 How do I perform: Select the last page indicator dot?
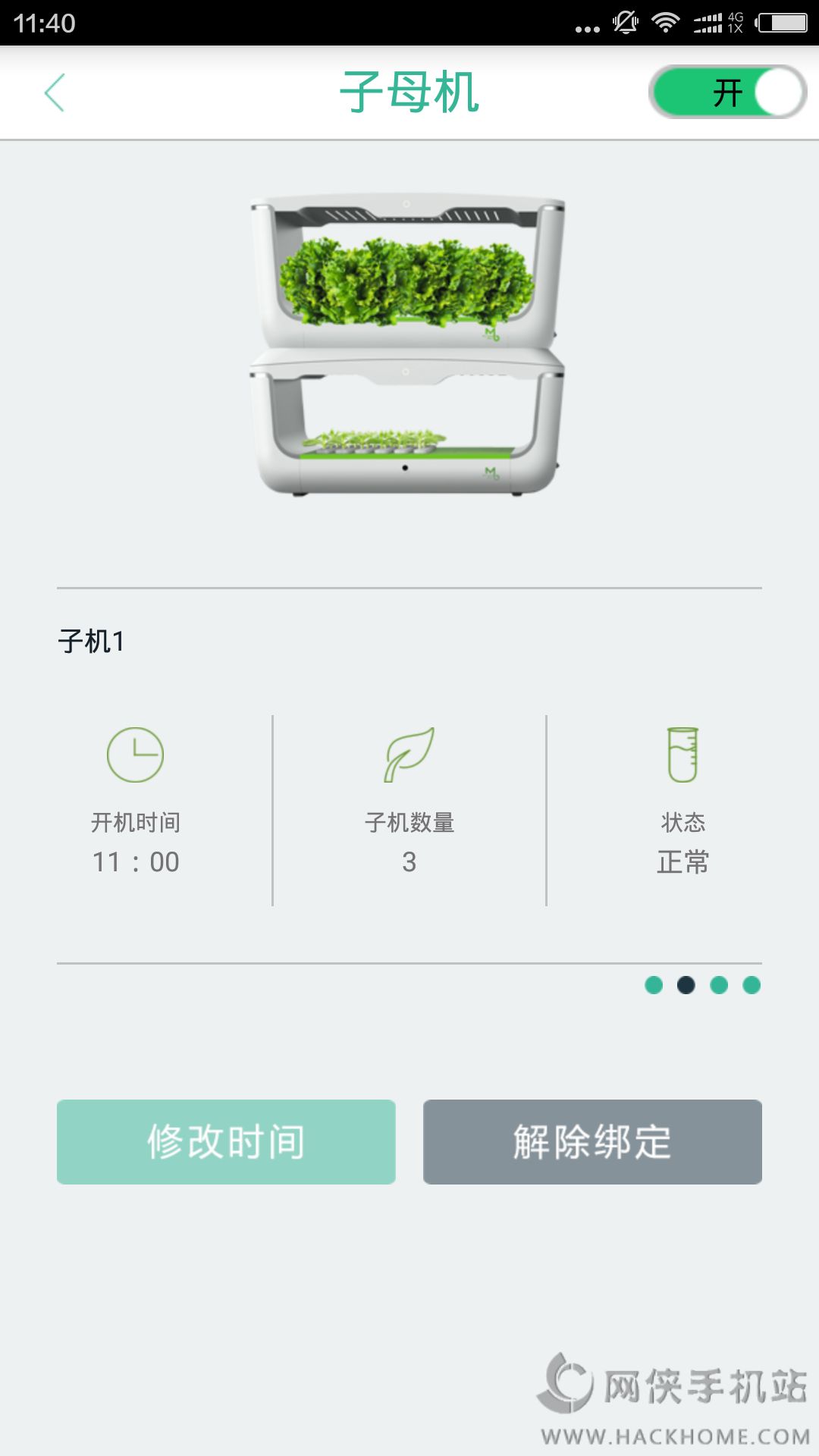(x=752, y=985)
